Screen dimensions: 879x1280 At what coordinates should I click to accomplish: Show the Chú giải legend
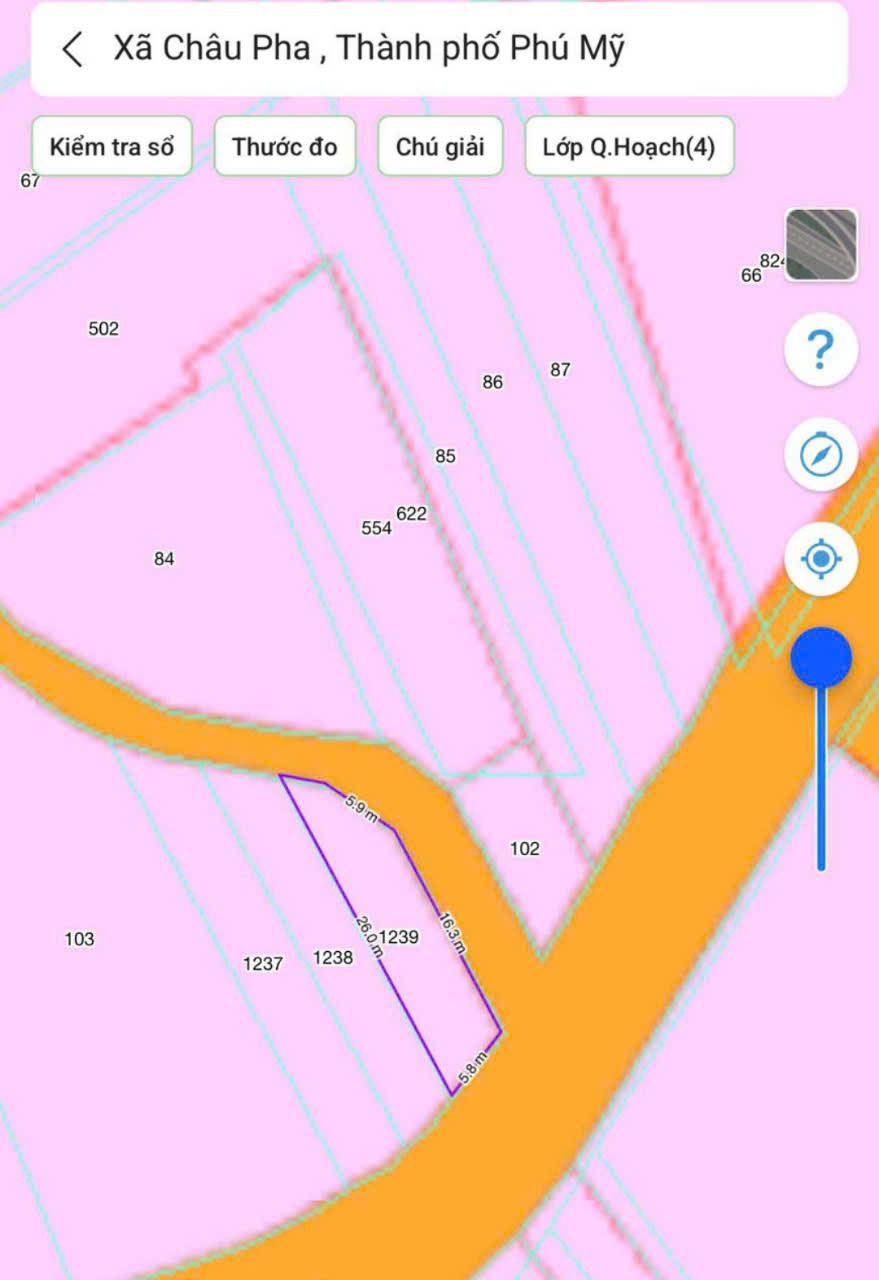point(440,147)
